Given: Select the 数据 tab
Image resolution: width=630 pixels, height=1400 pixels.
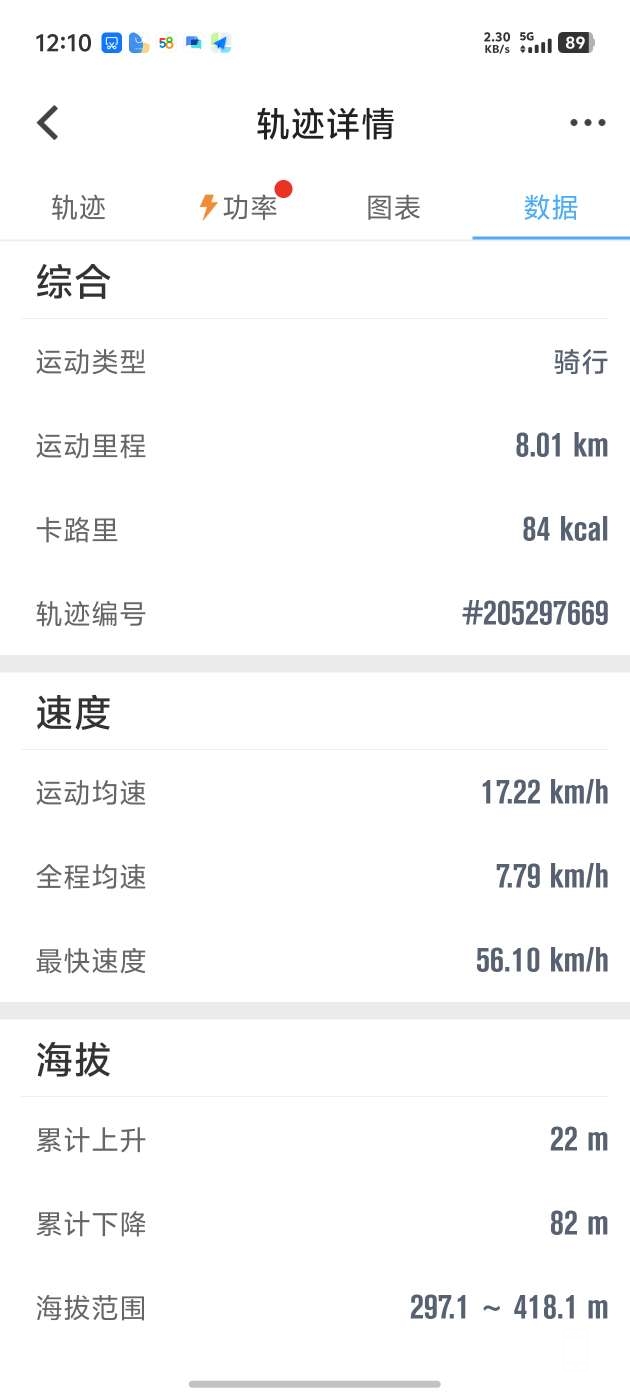Looking at the screenshot, I should (x=550, y=208).
